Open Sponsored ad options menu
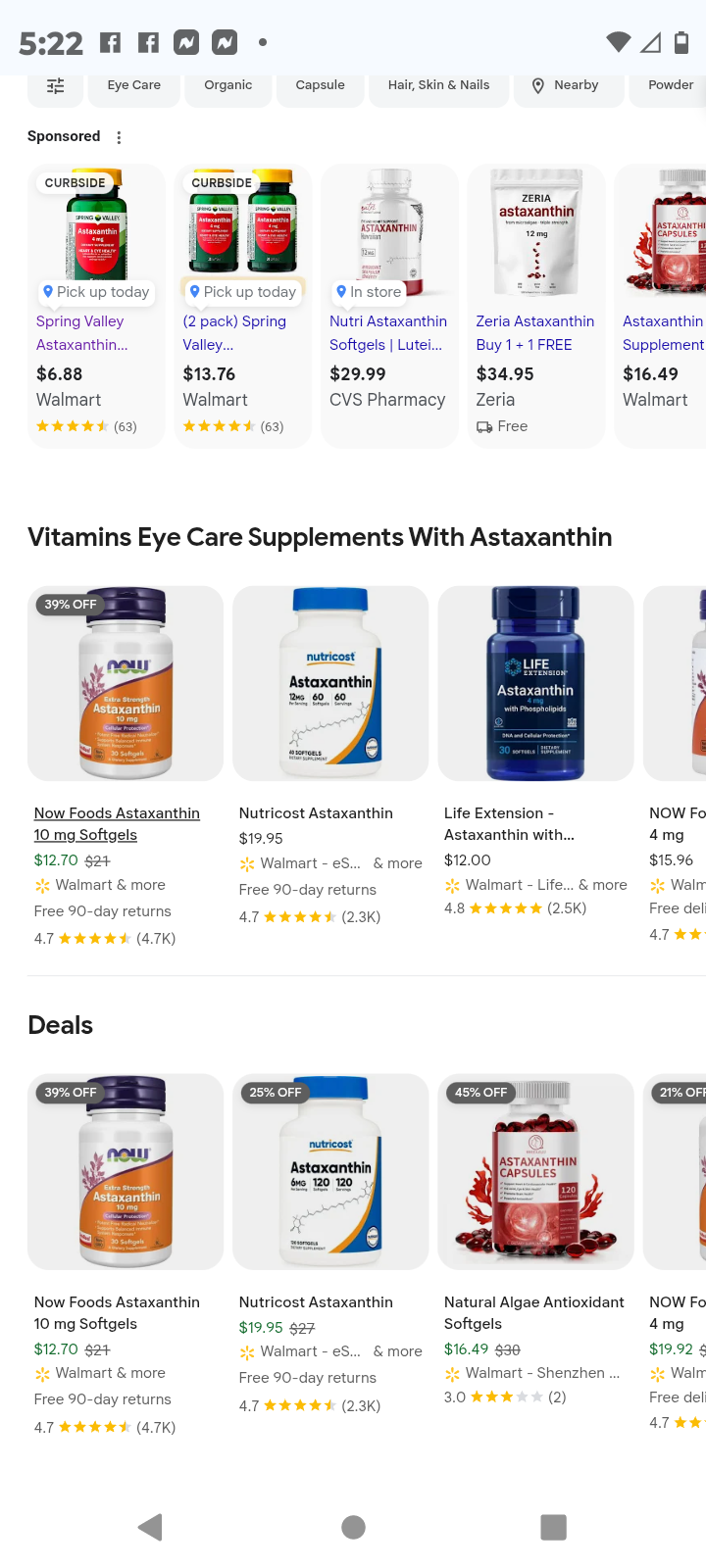The width and height of the screenshot is (706, 1568). click(x=119, y=137)
